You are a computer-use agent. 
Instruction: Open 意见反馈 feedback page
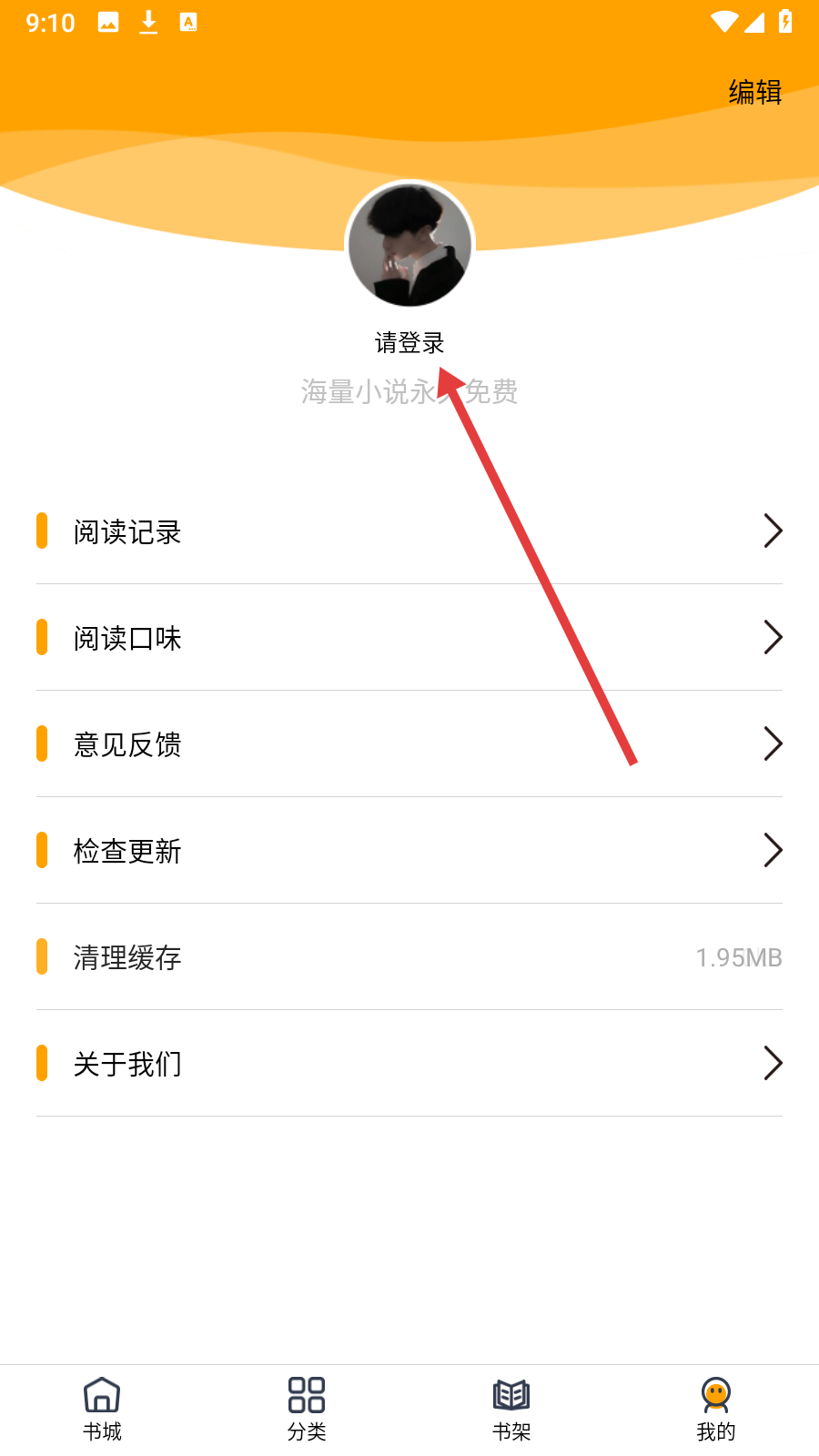(x=409, y=744)
